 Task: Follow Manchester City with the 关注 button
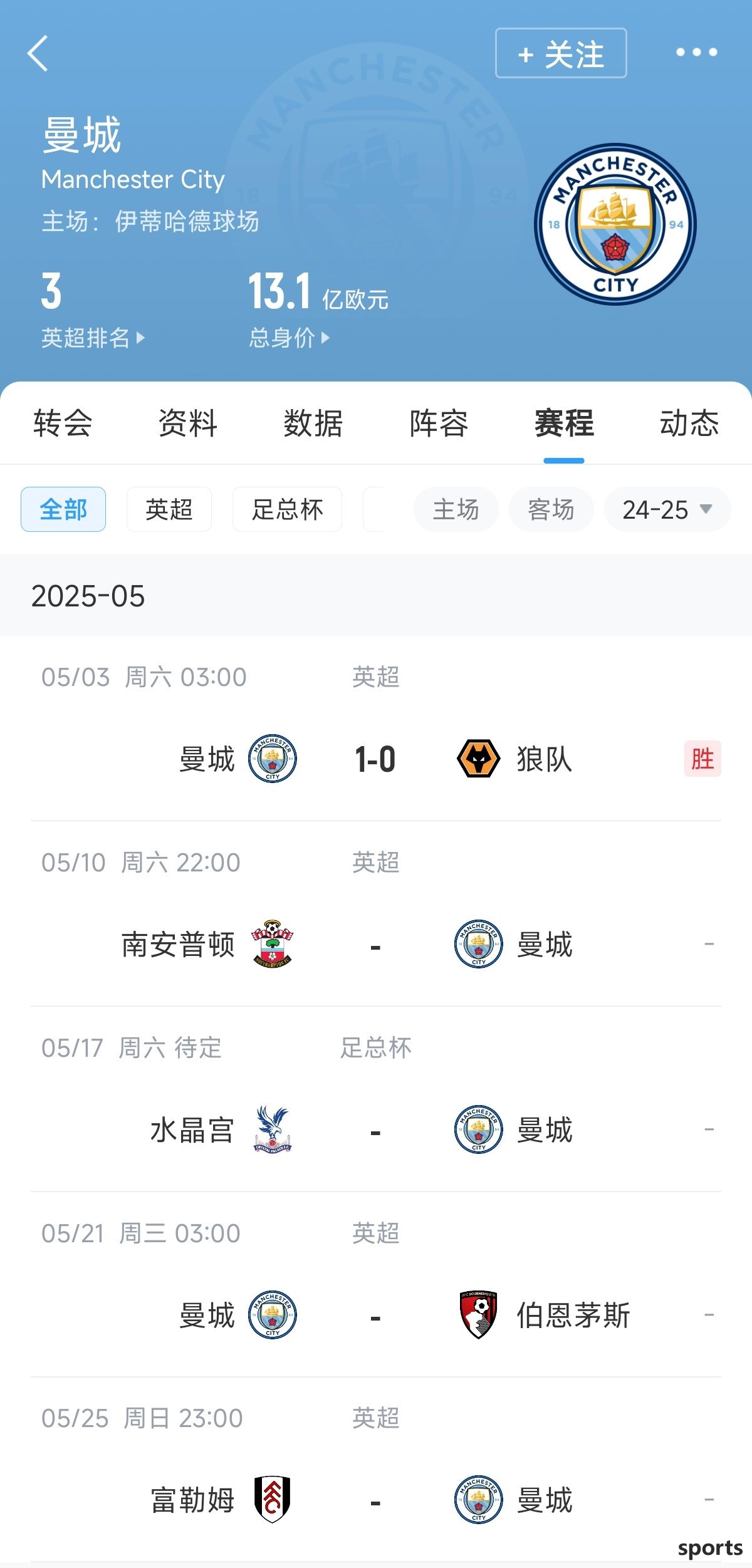tap(561, 53)
